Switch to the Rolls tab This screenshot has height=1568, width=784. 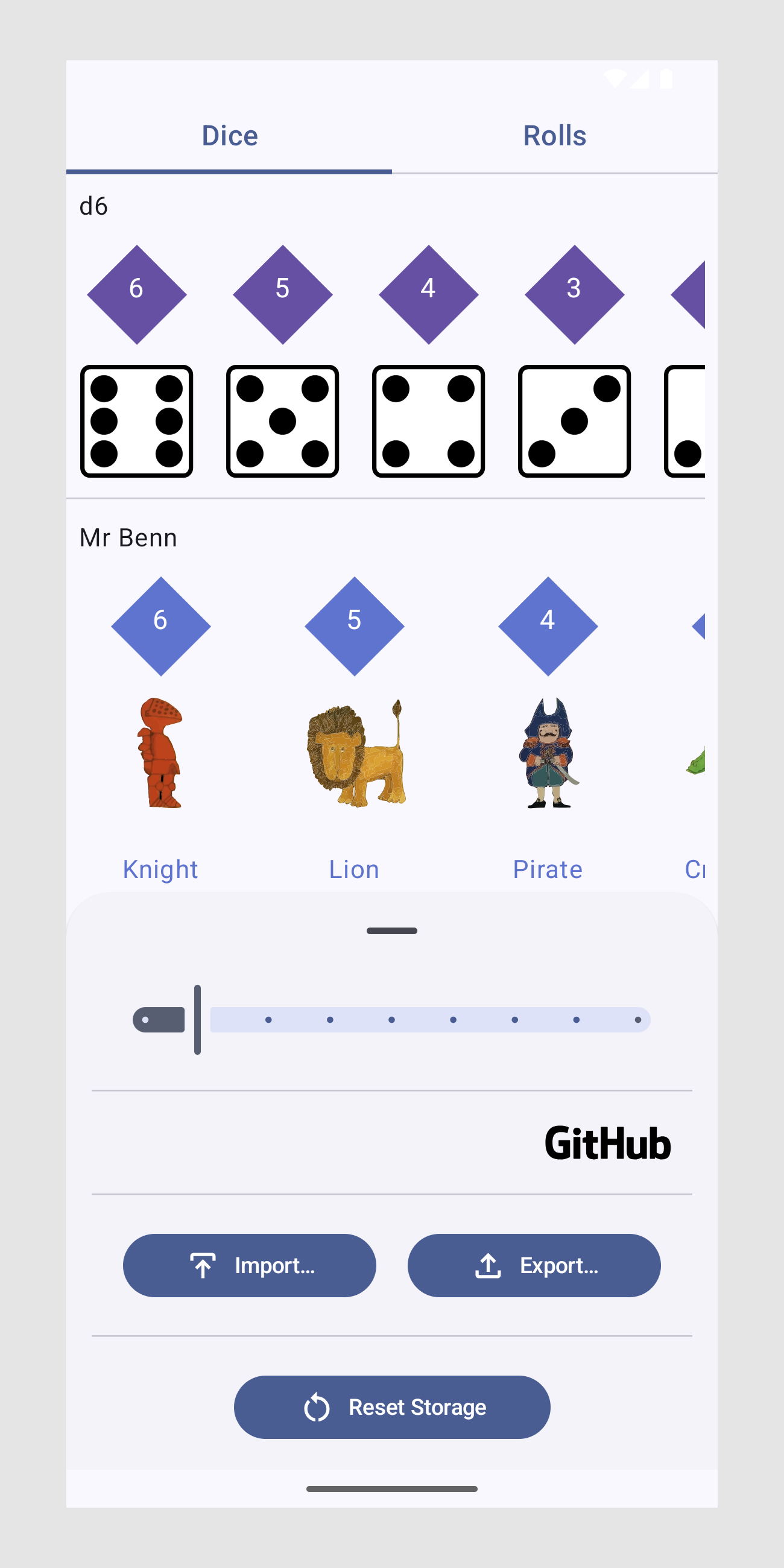(554, 136)
